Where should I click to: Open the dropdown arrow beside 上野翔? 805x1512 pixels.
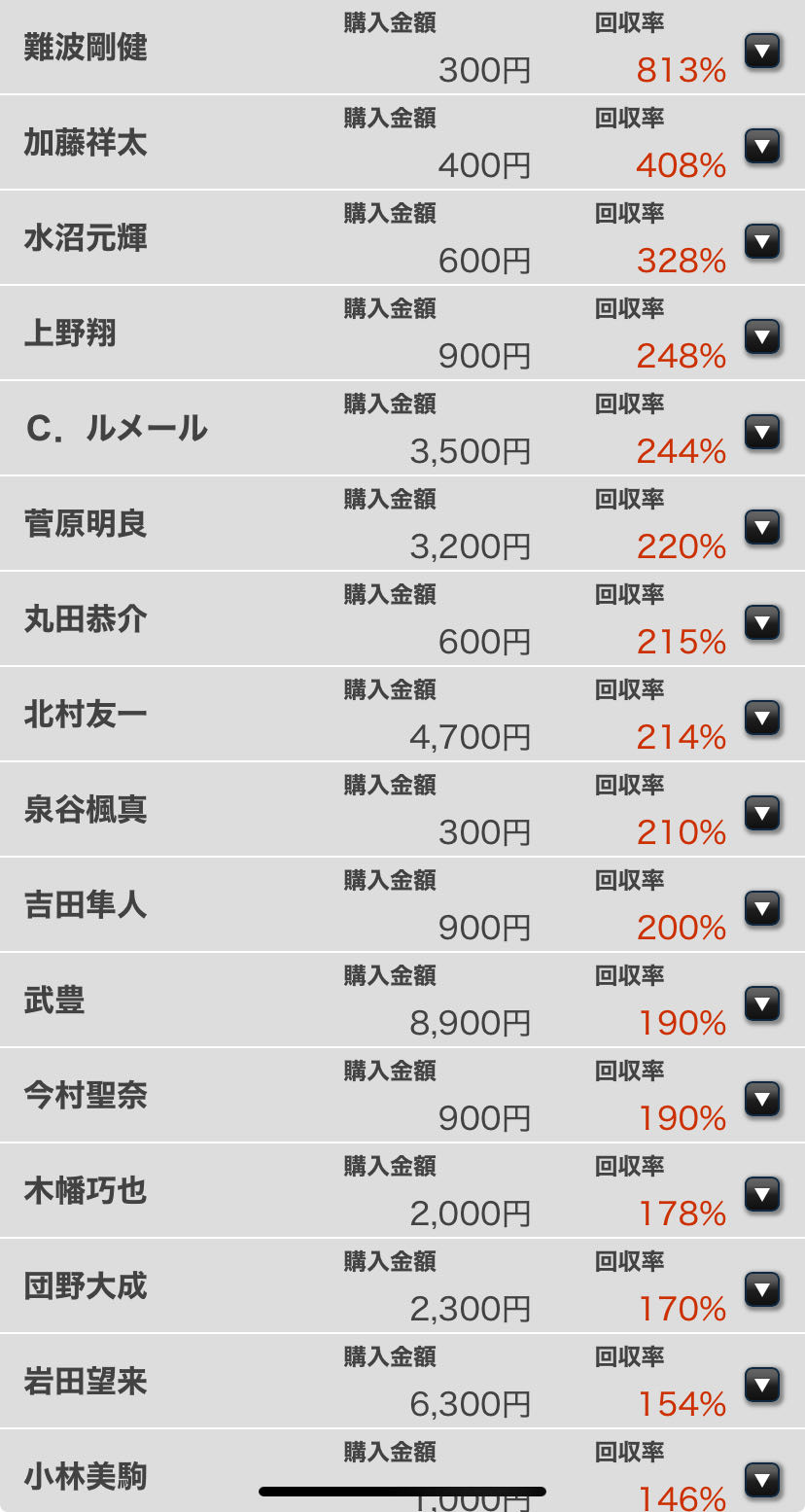[762, 336]
